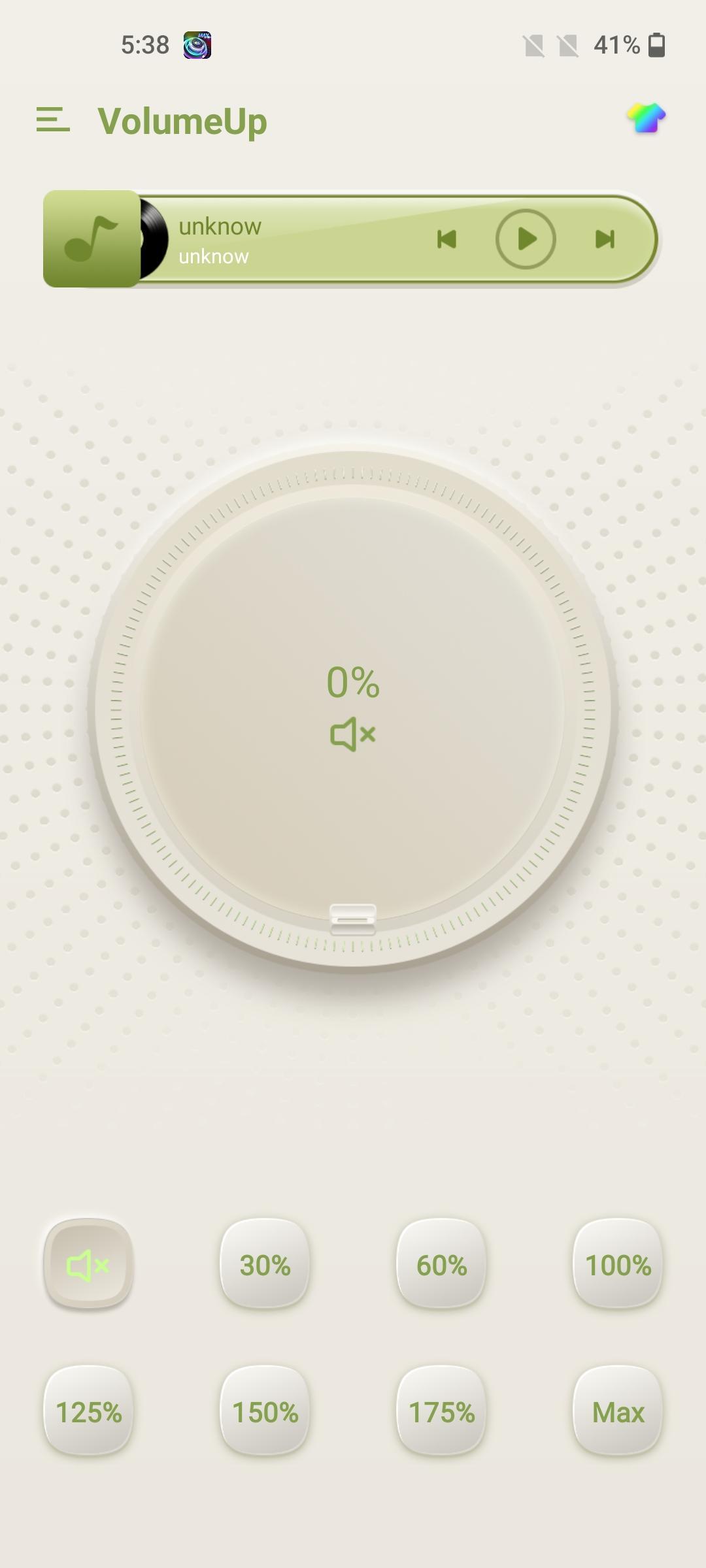Open the themes shirt icon
706x1568 pixels.
tap(646, 118)
